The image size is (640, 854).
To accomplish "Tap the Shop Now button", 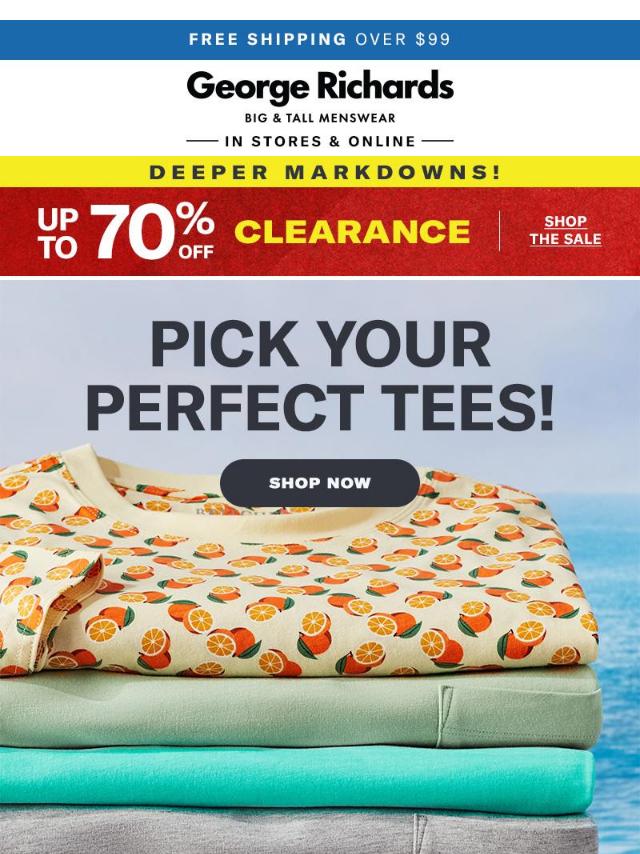I will point(319,483).
